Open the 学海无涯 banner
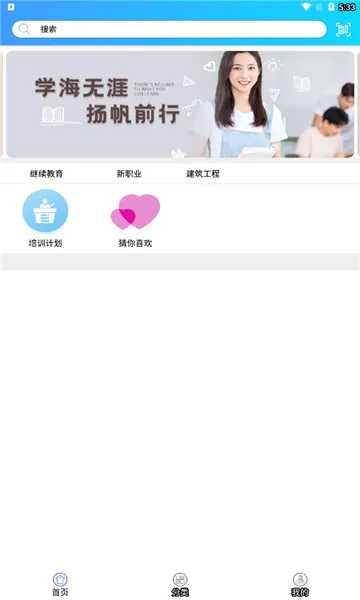 click(180, 104)
